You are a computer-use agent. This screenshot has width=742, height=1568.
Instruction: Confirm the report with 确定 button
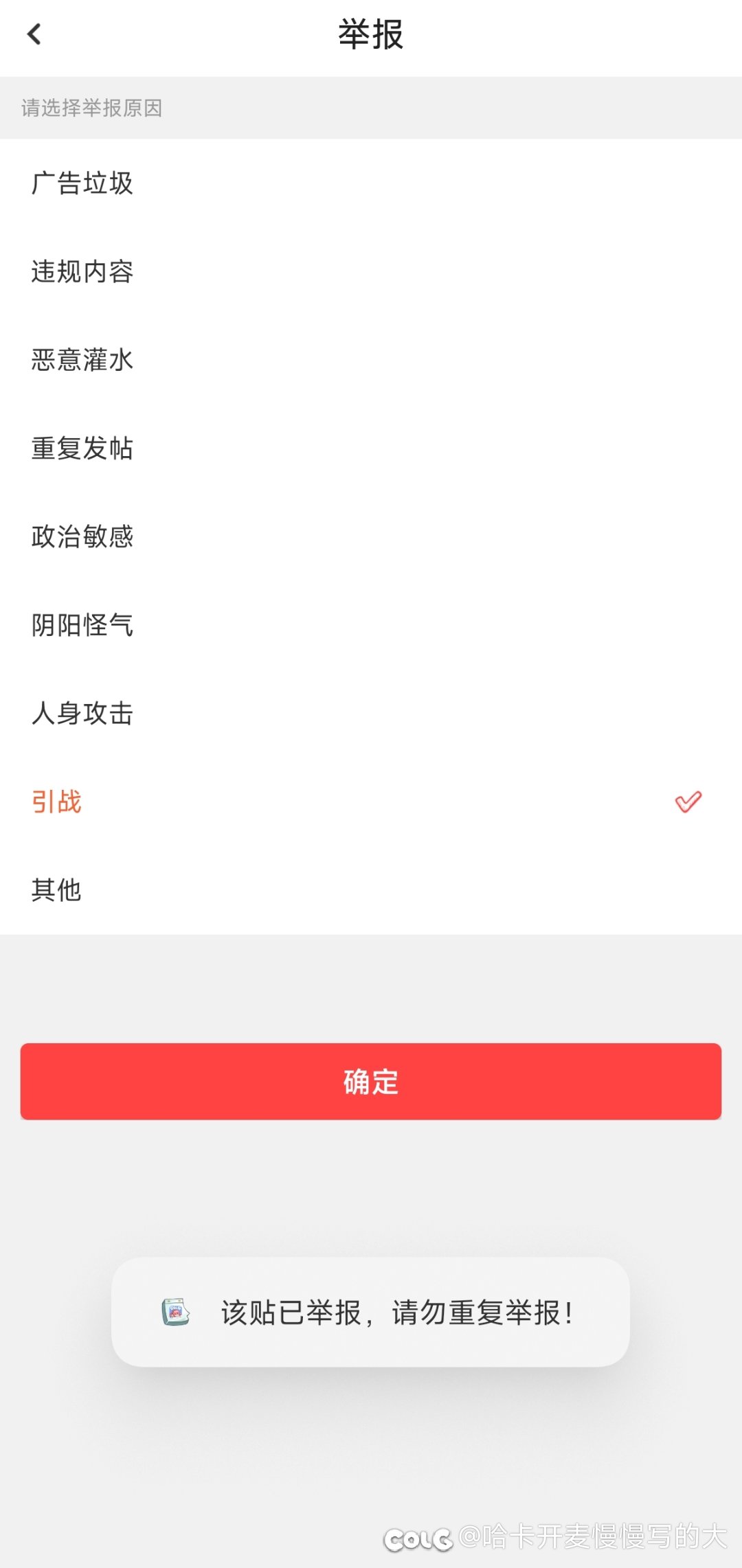point(371,1082)
